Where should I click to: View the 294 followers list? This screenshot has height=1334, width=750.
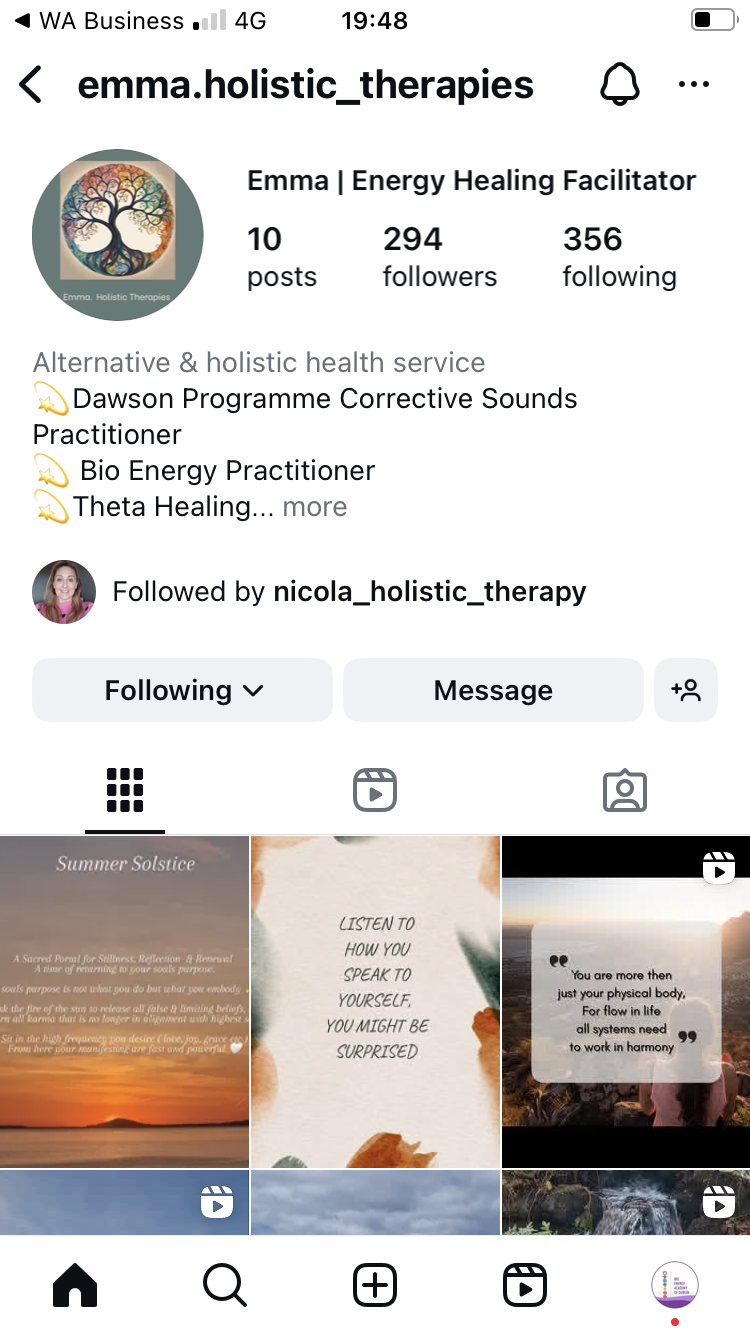pyautogui.click(x=439, y=256)
